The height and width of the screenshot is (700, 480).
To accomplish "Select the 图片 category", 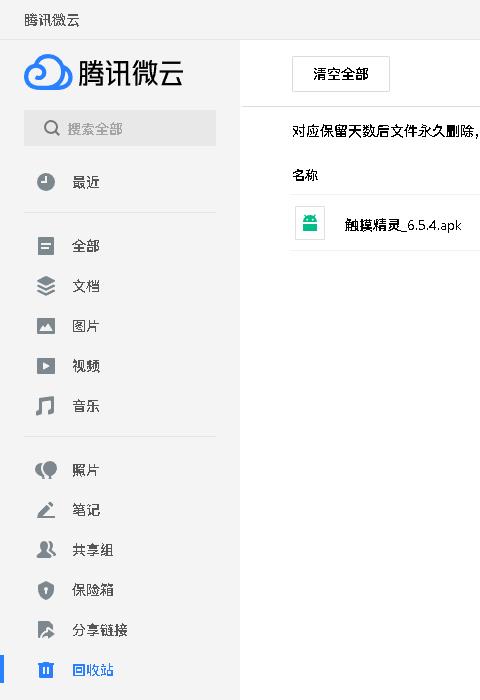I will click(120, 326).
